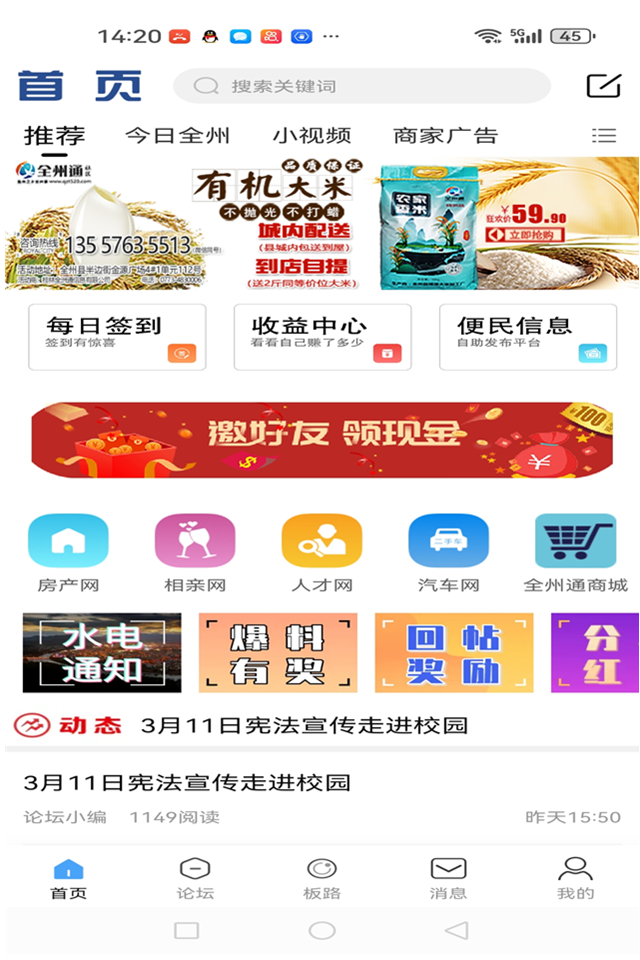Go to 我的 profile tab
The height and width of the screenshot is (960, 640).
[x=575, y=878]
